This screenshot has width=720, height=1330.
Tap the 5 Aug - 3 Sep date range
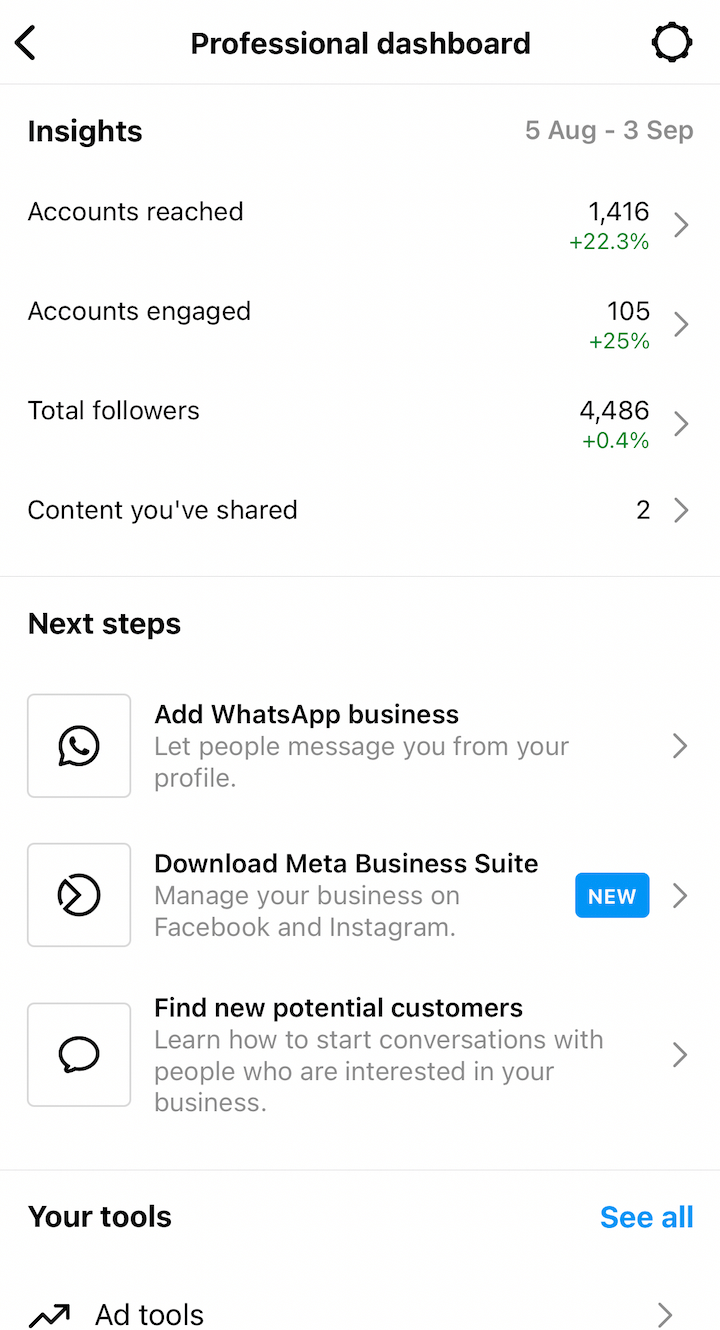(609, 131)
